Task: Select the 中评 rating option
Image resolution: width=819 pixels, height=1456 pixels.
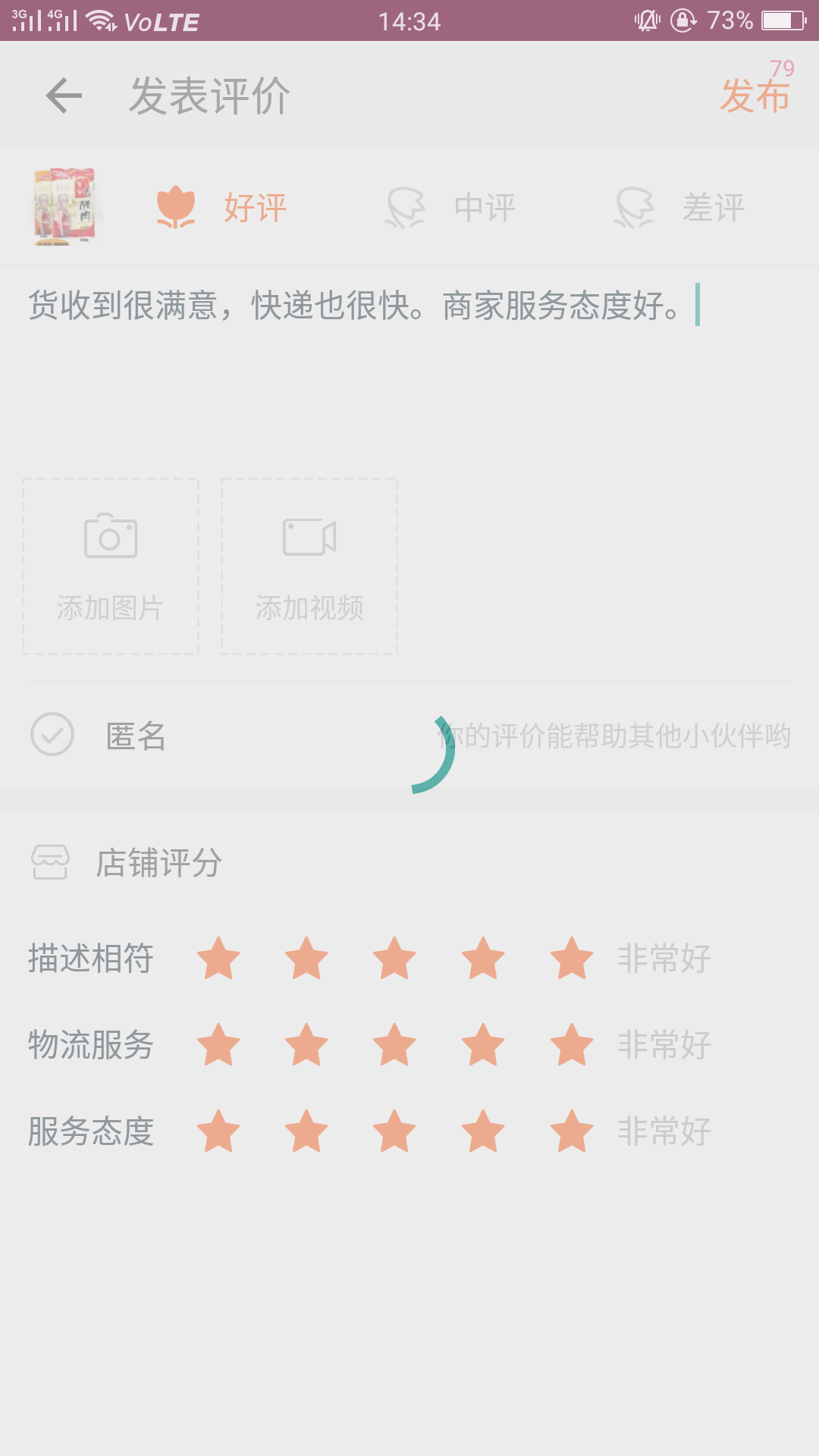Action: click(x=451, y=207)
